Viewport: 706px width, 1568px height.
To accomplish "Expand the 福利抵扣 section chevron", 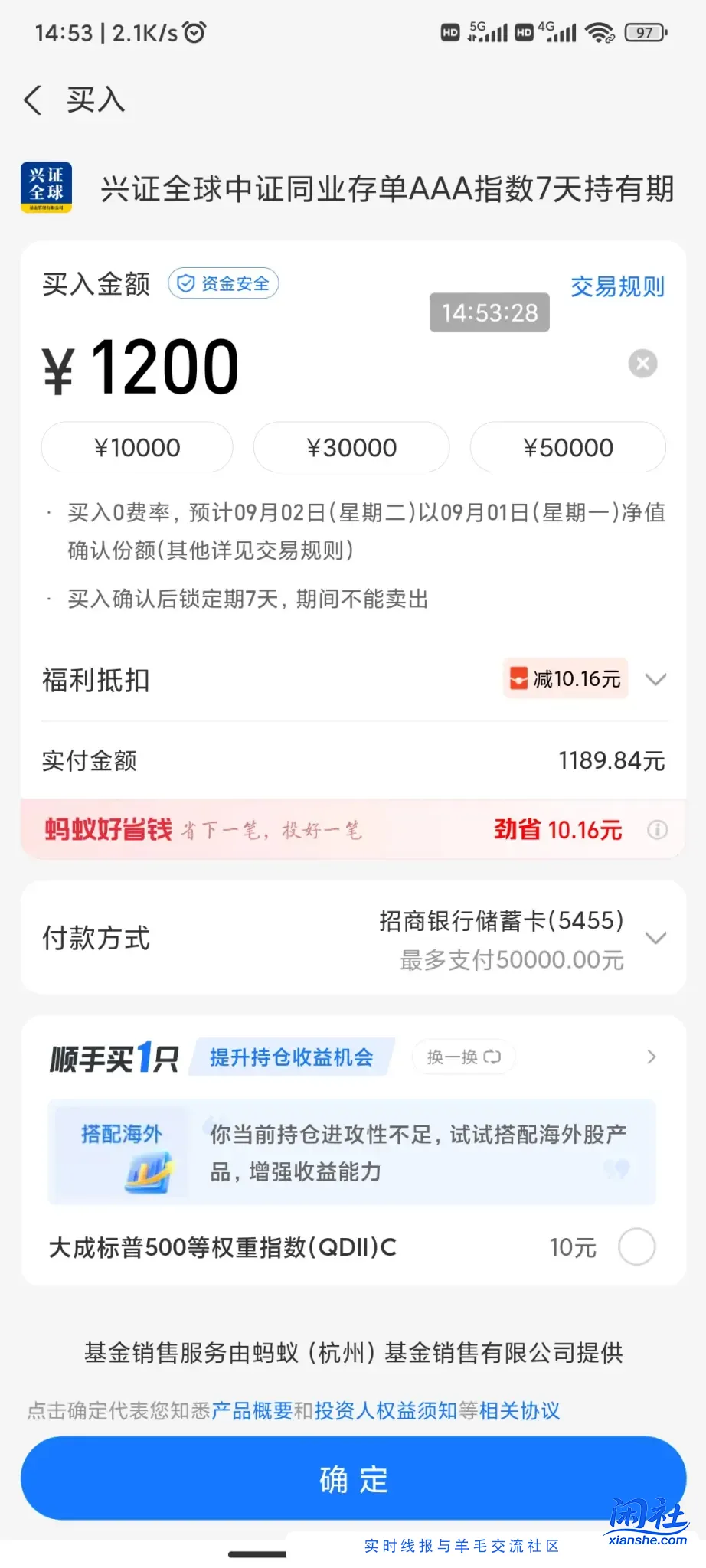I will click(x=656, y=679).
